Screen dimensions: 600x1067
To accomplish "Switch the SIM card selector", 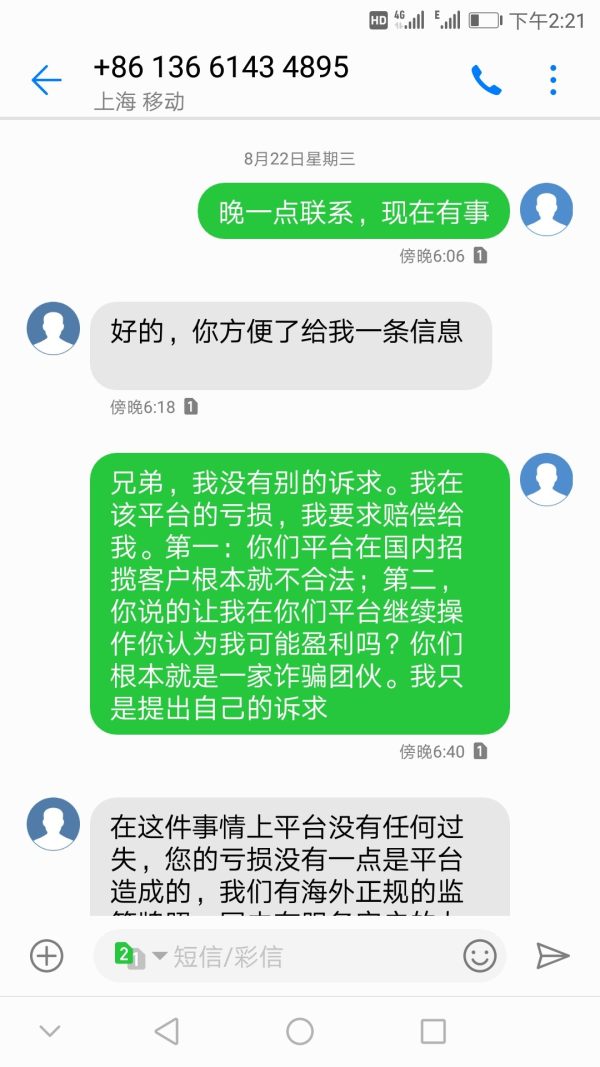I will click(139, 956).
